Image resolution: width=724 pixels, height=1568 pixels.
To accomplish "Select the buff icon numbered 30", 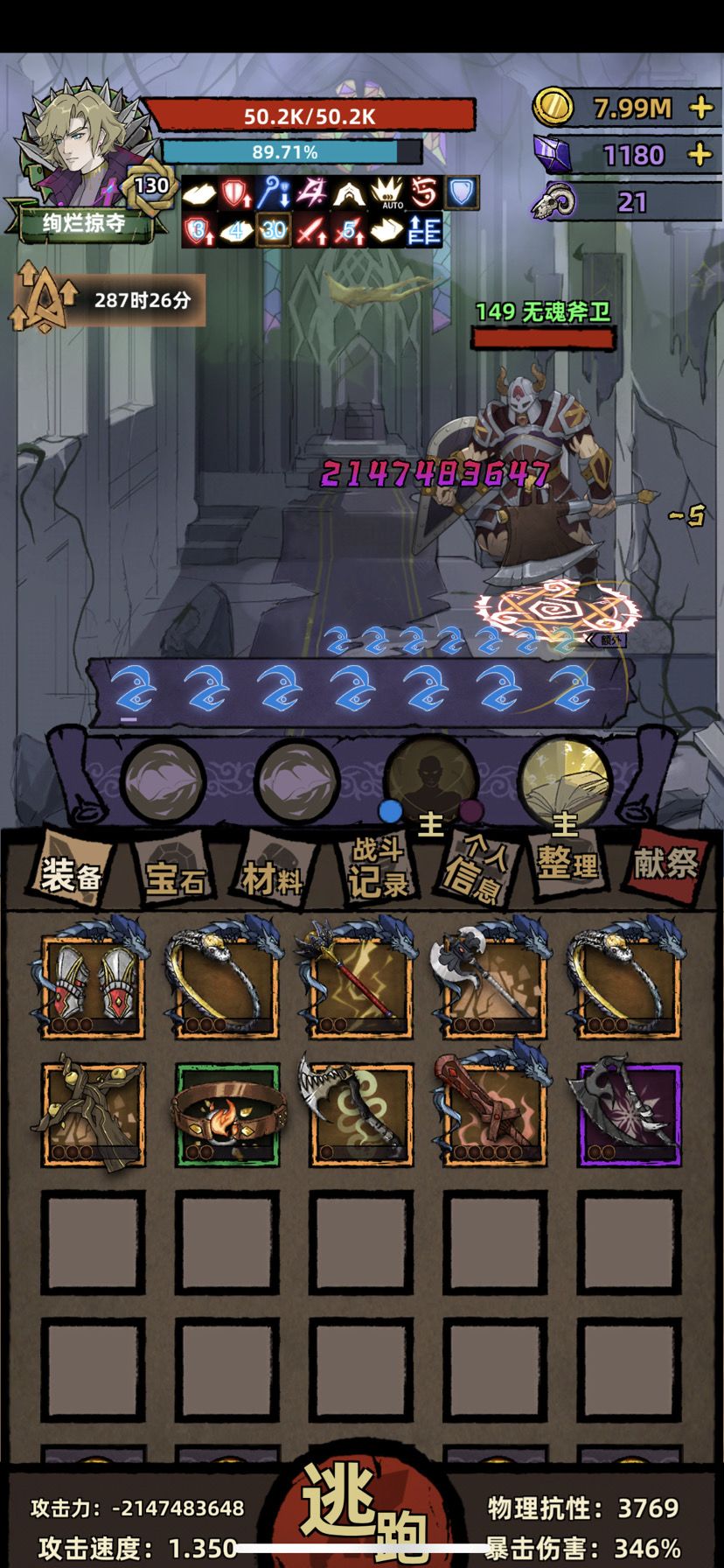I will pyautogui.click(x=274, y=233).
